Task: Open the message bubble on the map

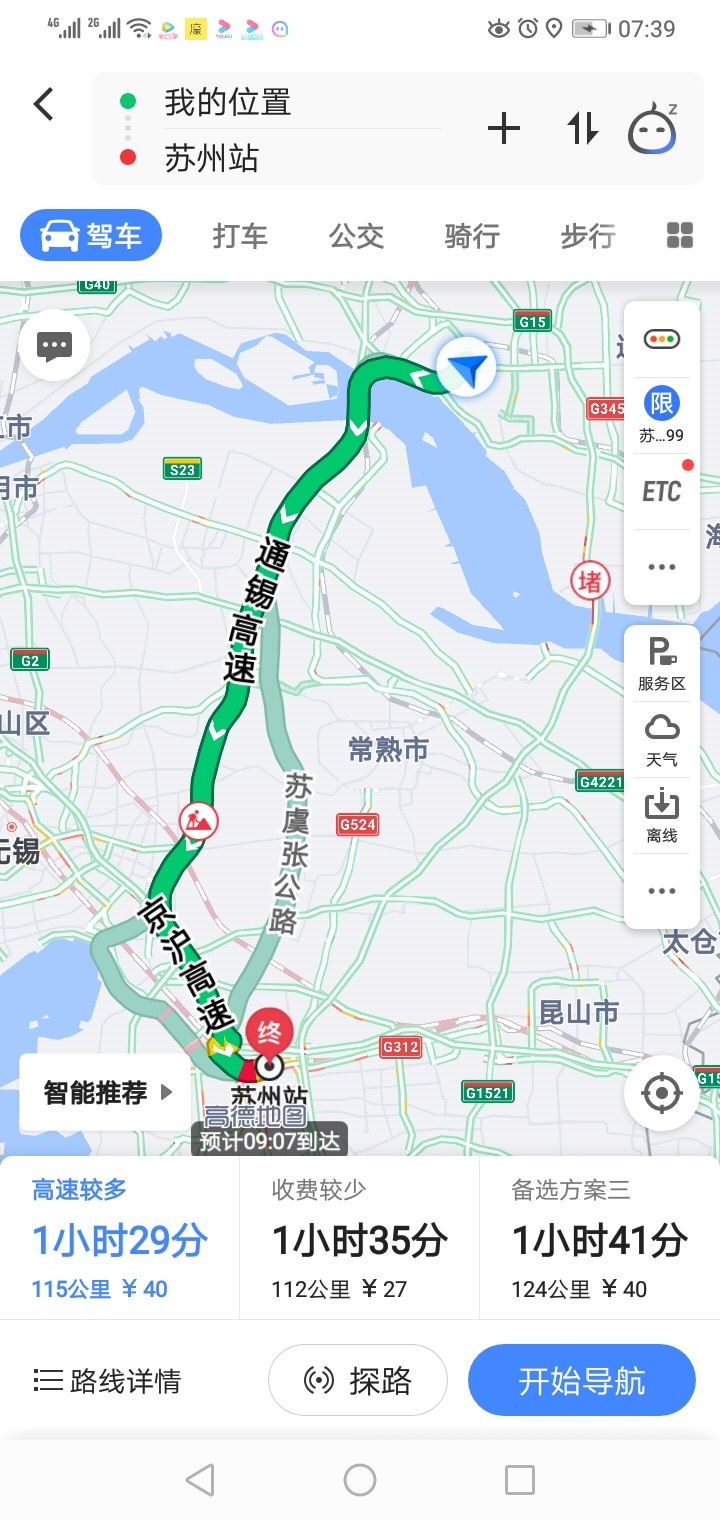Action: click(54, 347)
